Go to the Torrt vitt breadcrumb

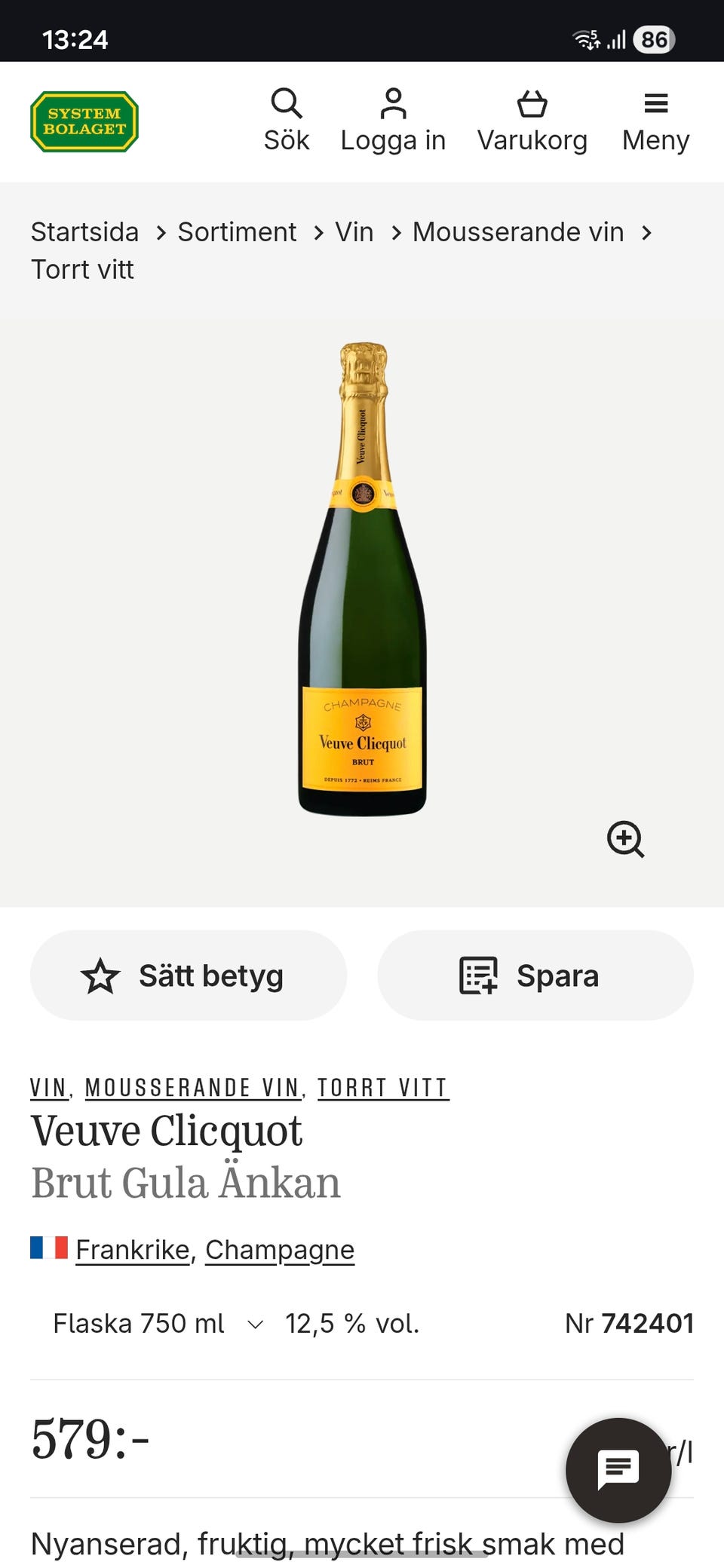[x=82, y=270]
